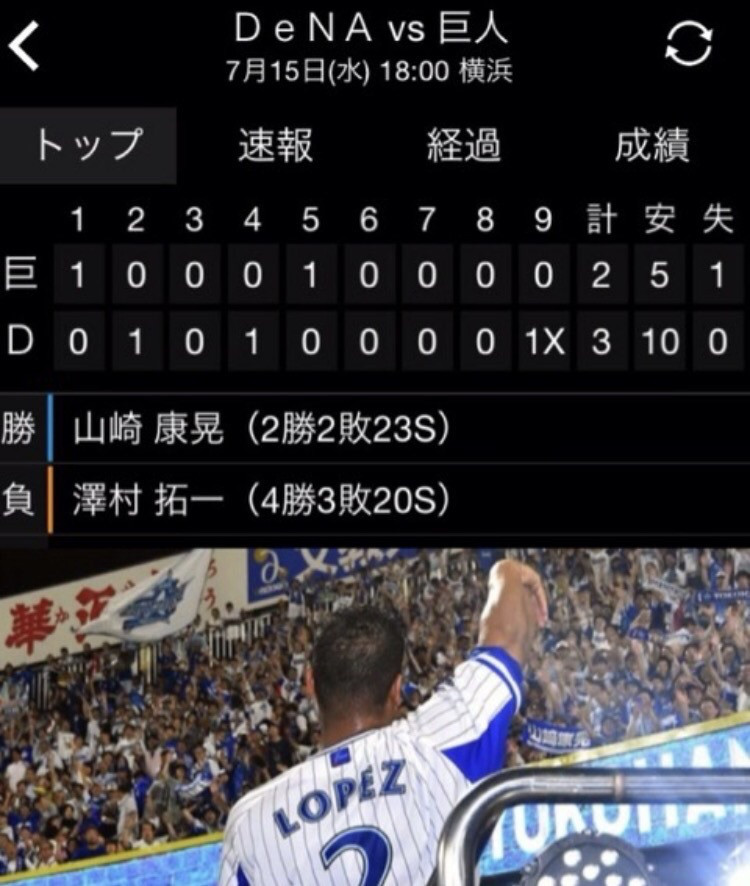
Task: Switch to the 速報 tab
Action: point(275,146)
